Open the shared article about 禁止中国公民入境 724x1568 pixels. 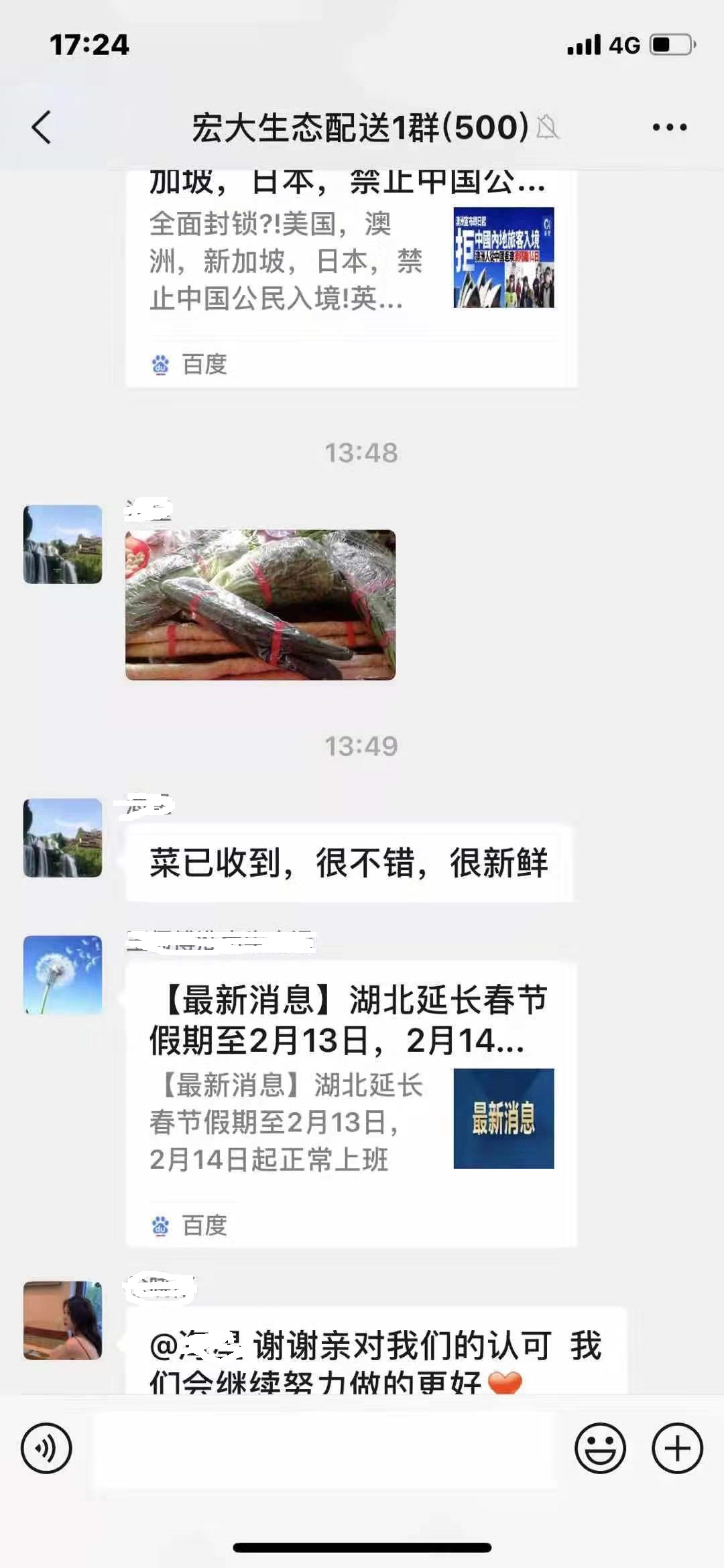(x=351, y=268)
